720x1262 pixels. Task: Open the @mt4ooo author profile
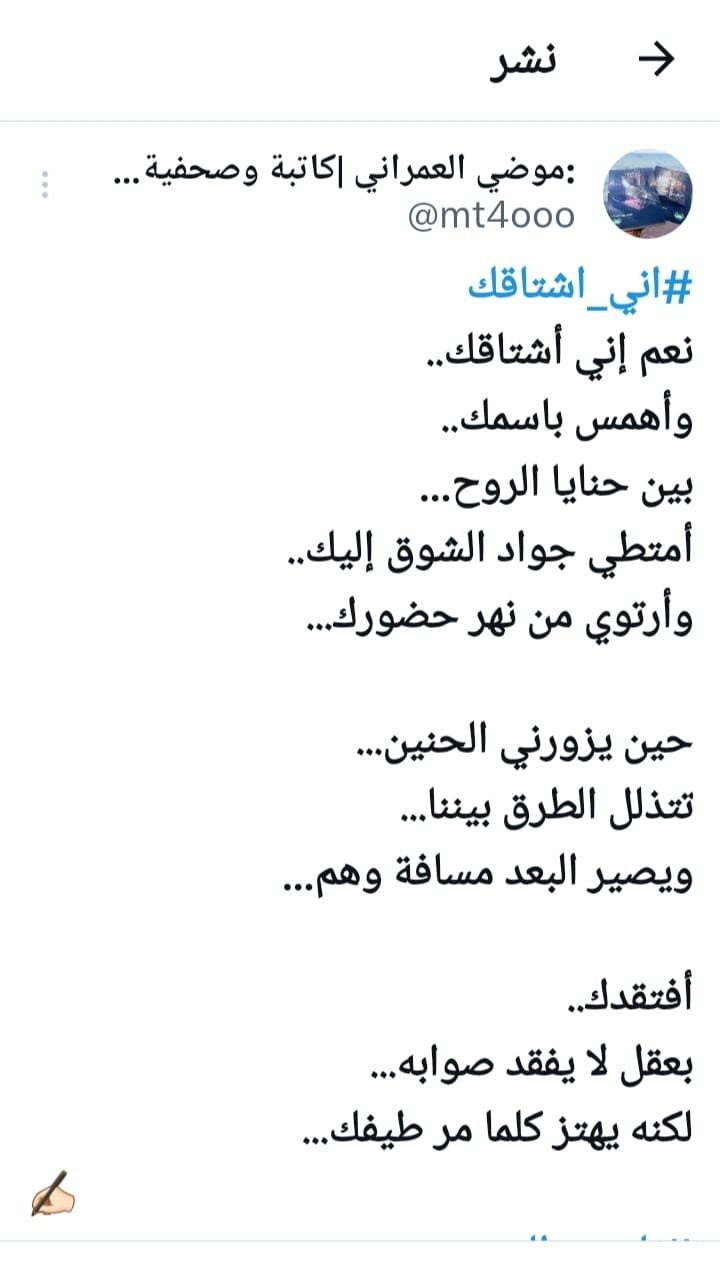491,215
